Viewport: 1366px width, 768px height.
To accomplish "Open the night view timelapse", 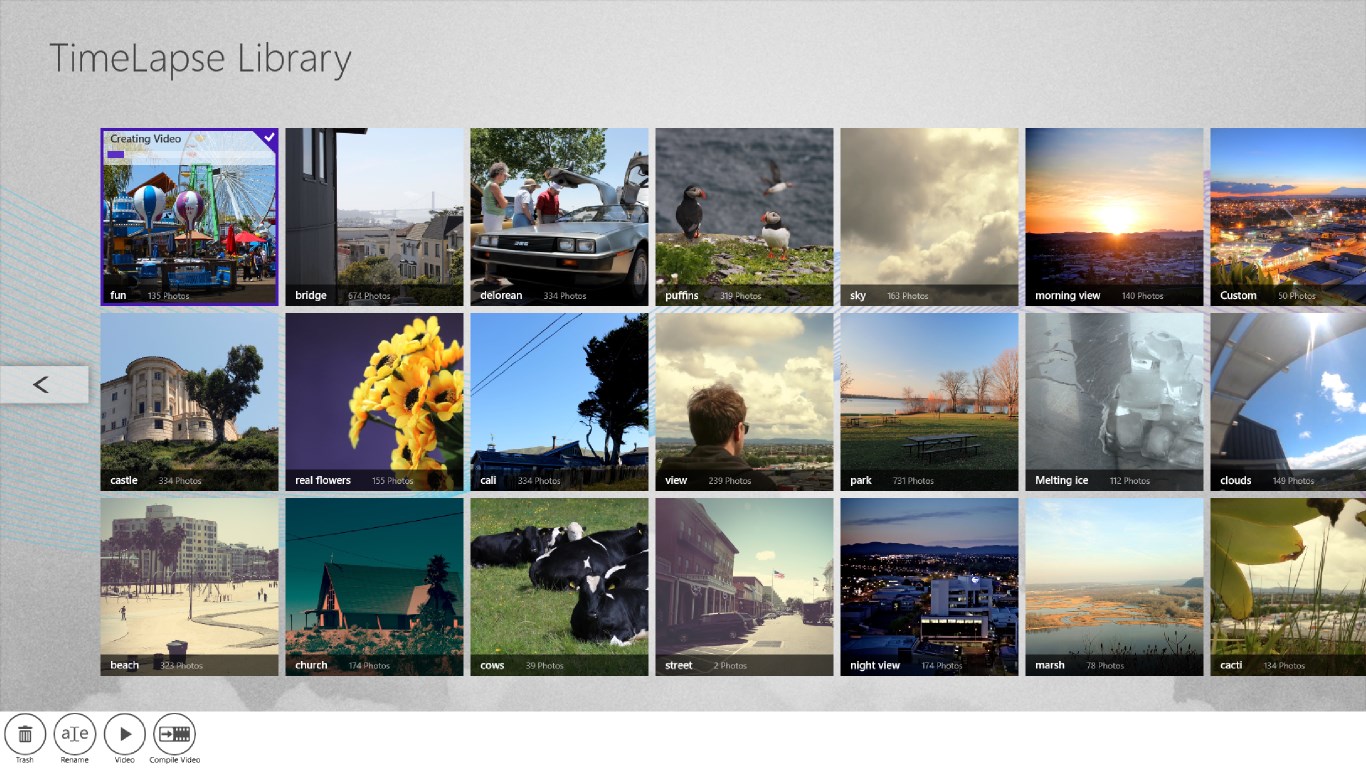I will [x=929, y=587].
